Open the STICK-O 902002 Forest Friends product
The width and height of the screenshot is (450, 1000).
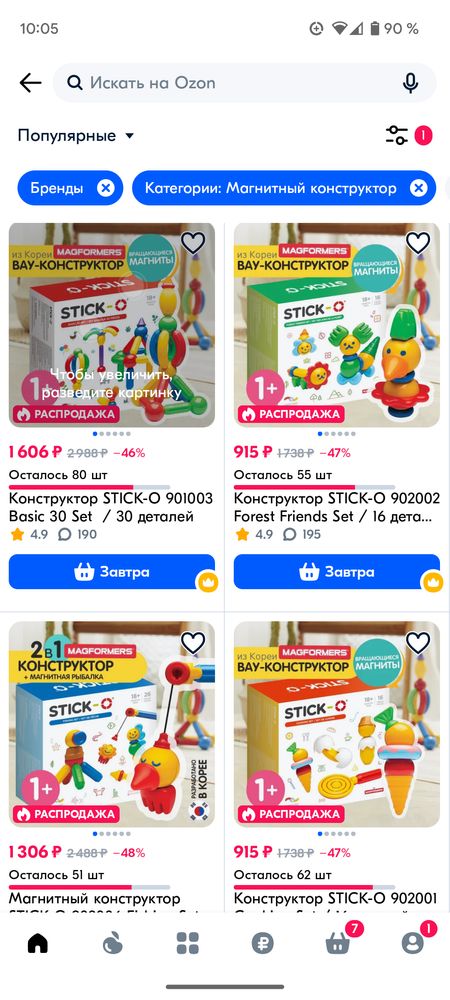[337, 507]
